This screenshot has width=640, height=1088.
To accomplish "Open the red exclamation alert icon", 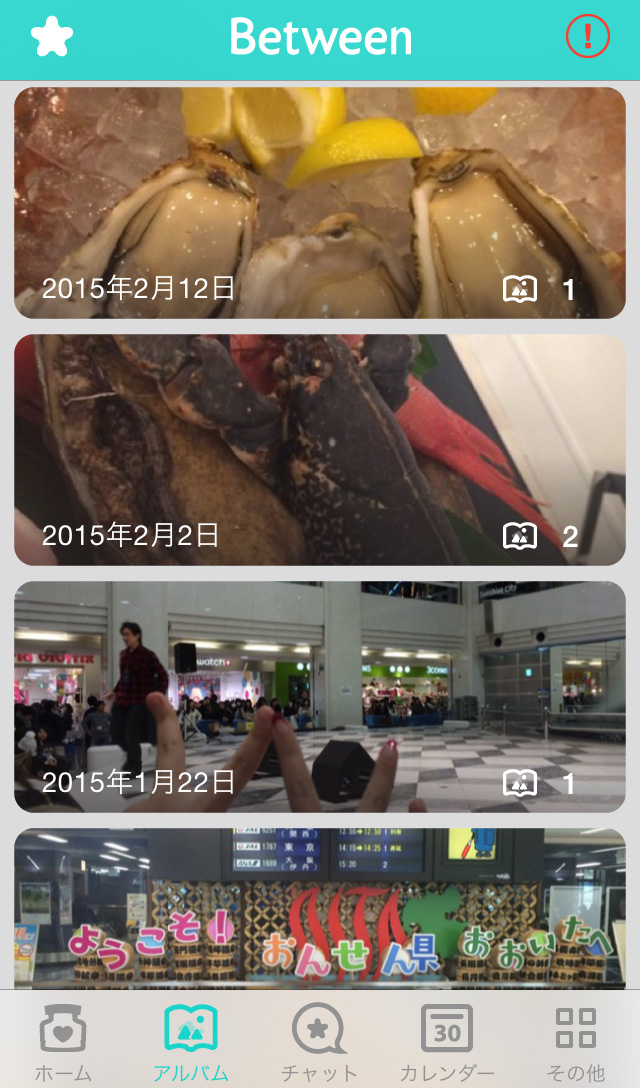I will (587, 36).
